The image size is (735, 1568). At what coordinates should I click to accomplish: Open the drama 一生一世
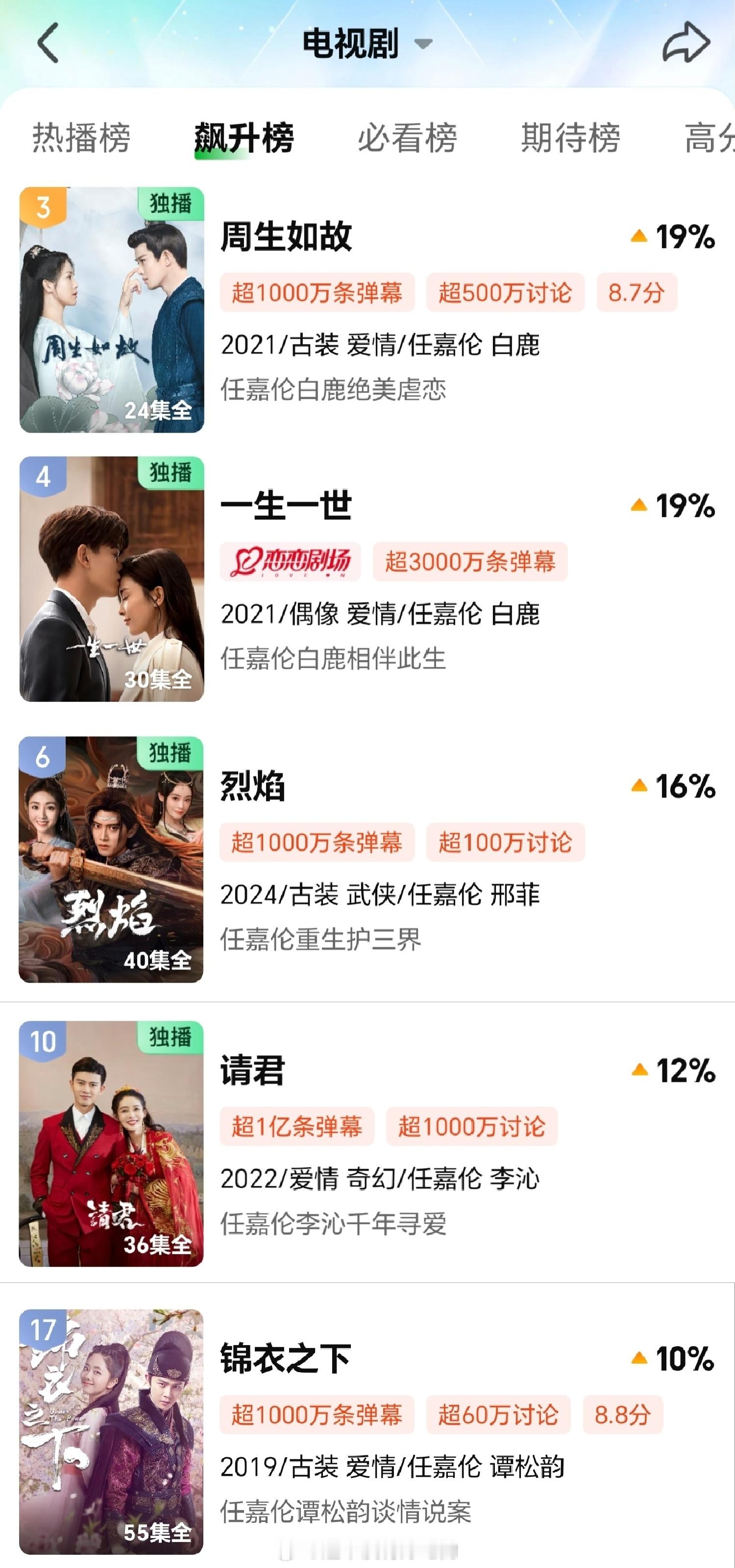286,505
